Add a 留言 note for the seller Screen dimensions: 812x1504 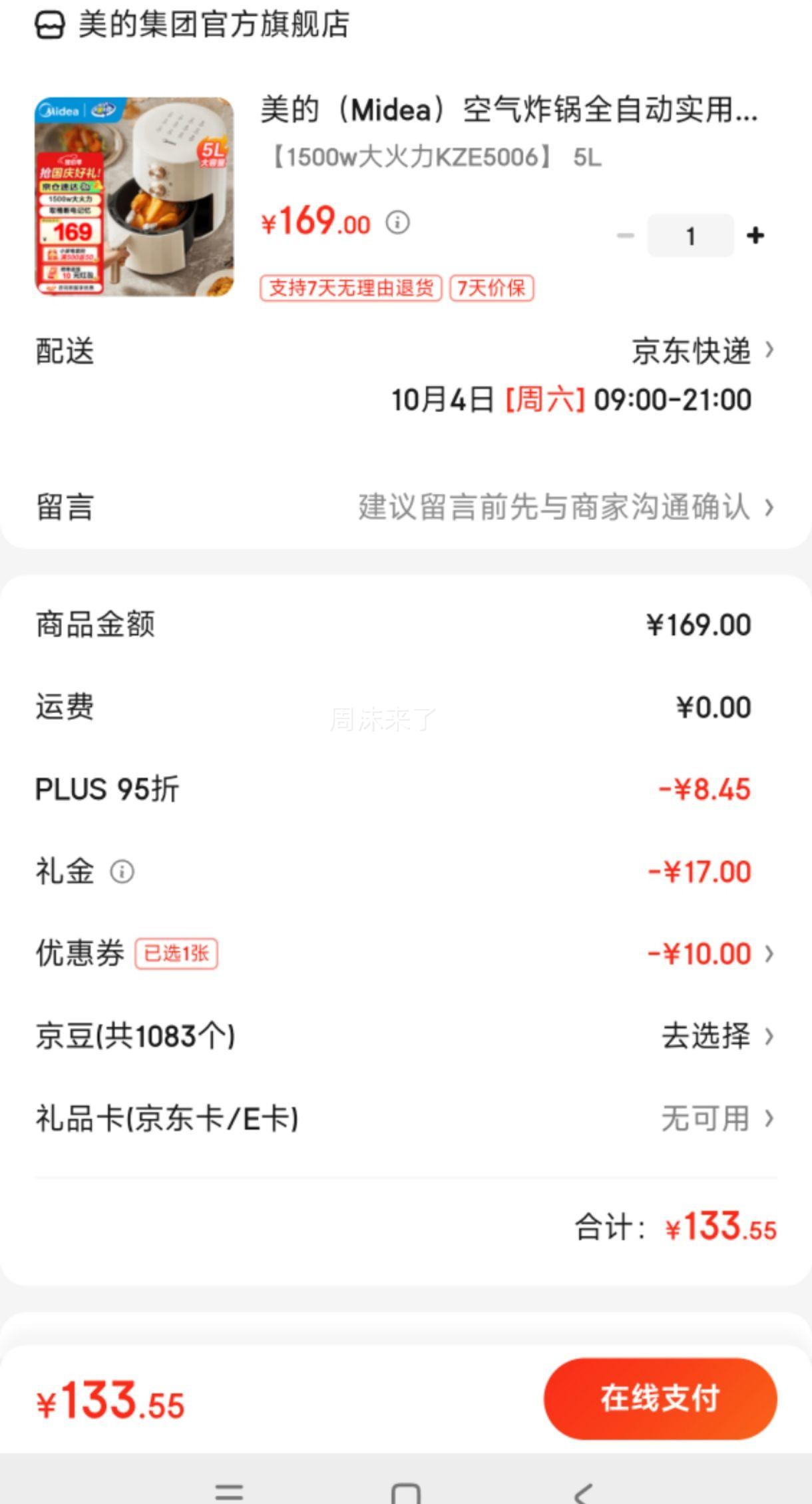pos(566,507)
